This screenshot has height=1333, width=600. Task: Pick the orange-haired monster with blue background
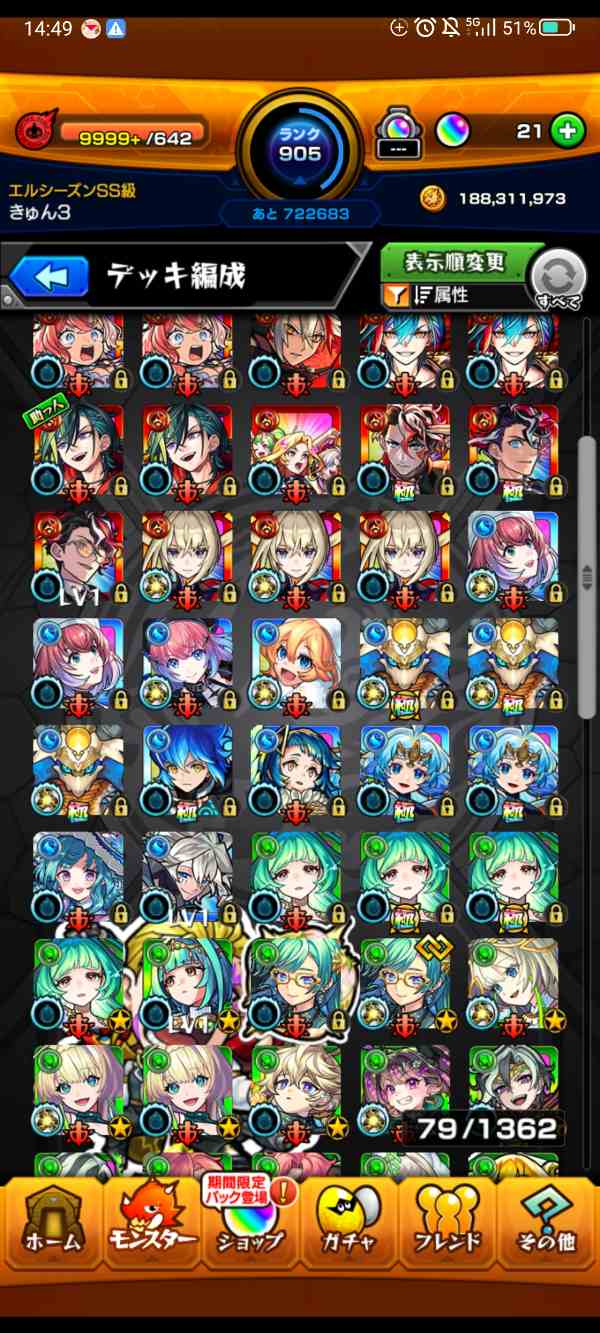[x=296, y=664]
